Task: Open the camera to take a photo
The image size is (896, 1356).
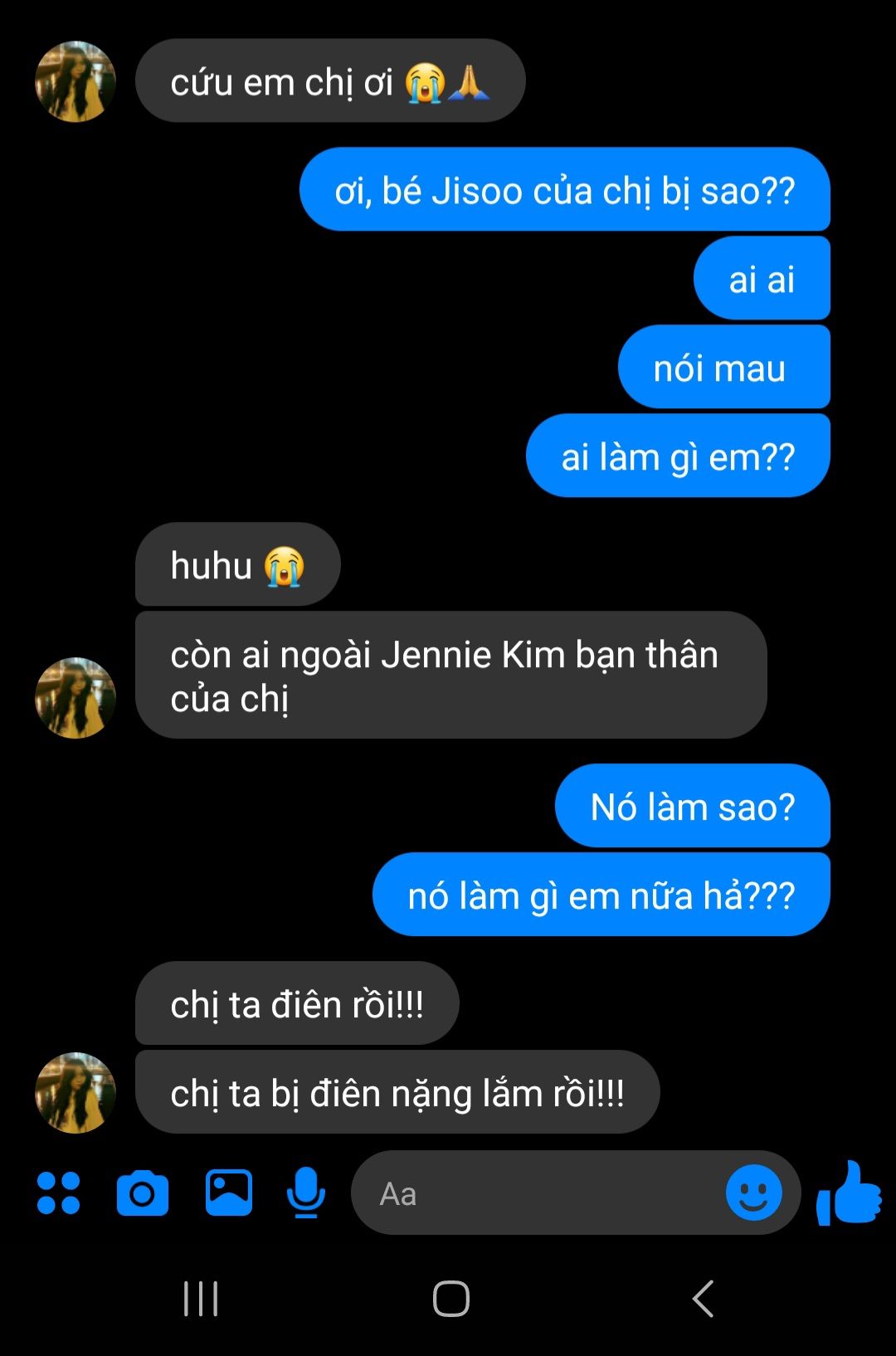Action: (143, 1193)
